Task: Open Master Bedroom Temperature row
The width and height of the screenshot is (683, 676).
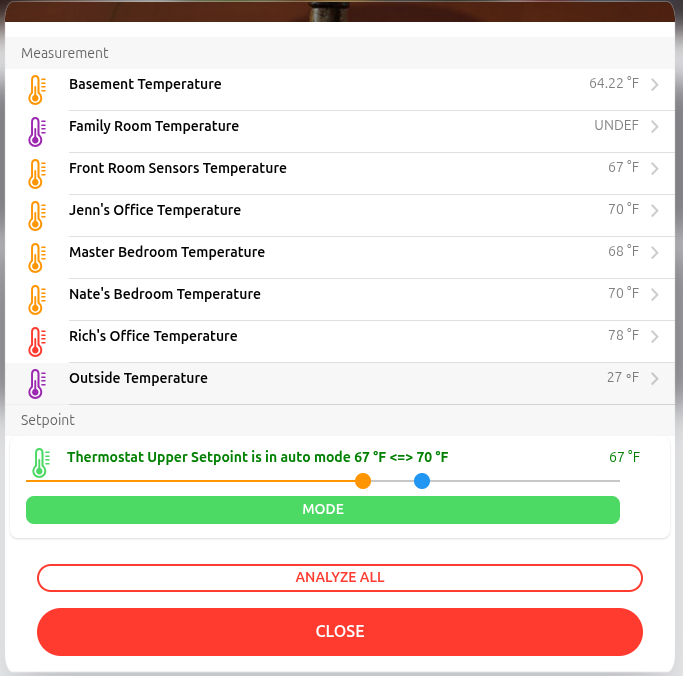Action: (340, 253)
